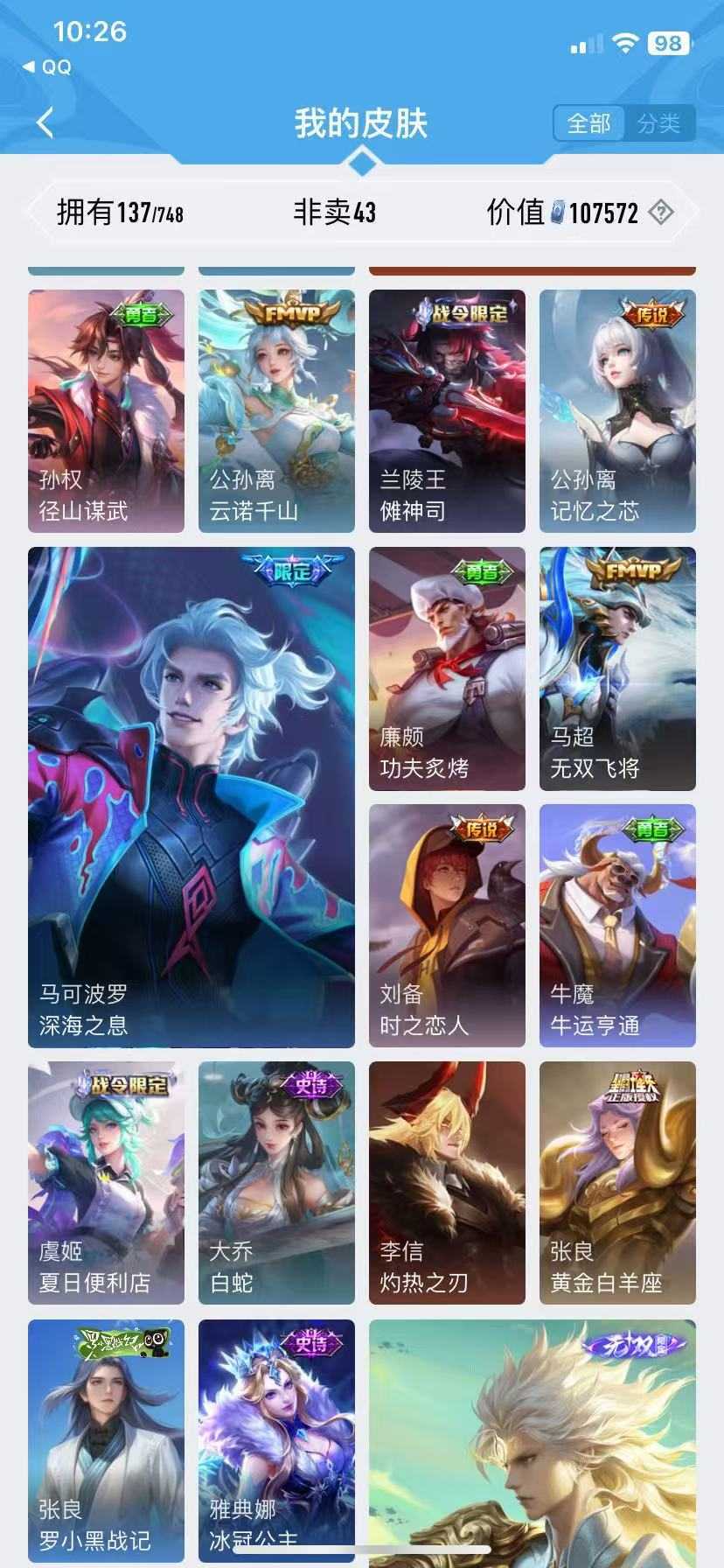The image size is (724, 1568).
Task: Open the 刘备 时之恋人 skin card
Action: [447, 925]
